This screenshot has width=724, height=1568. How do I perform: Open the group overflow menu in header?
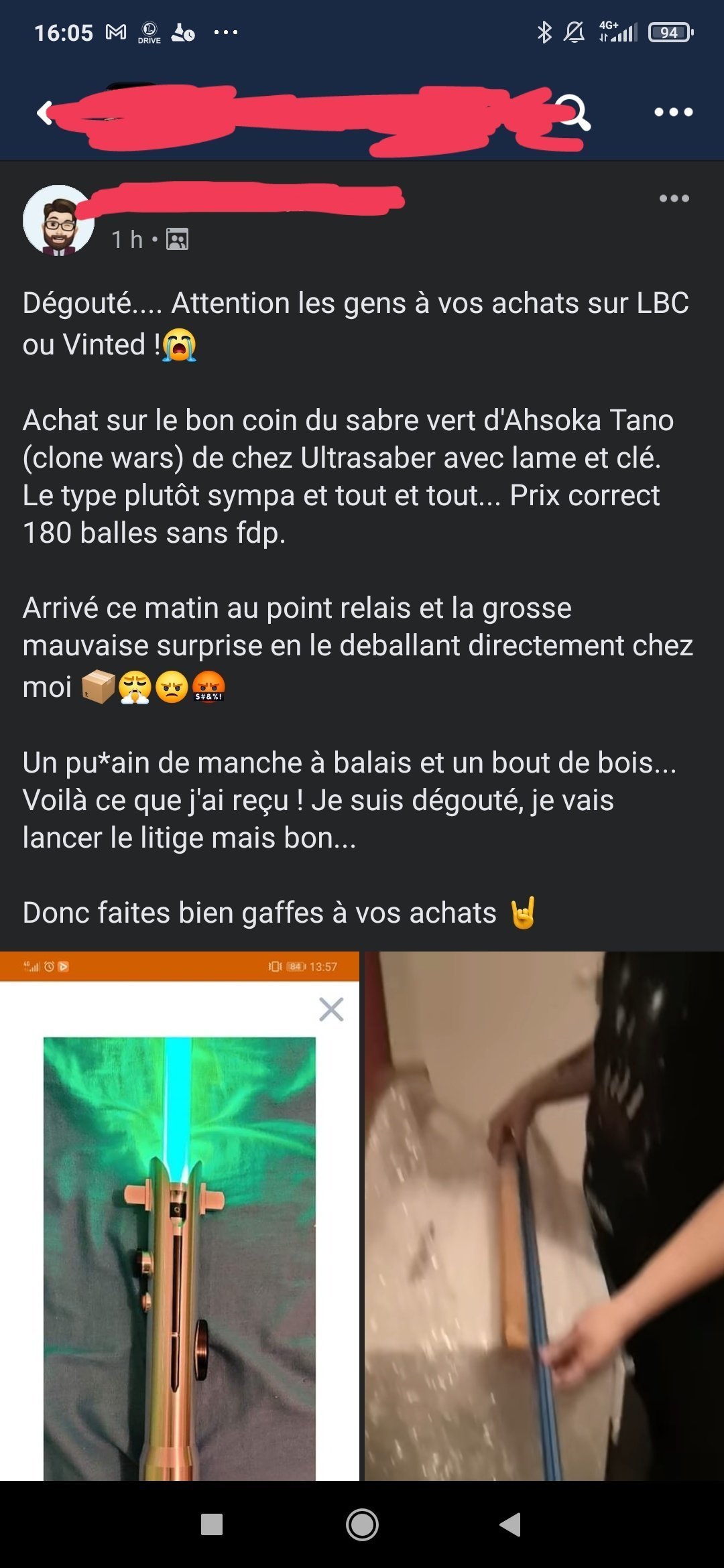673,112
